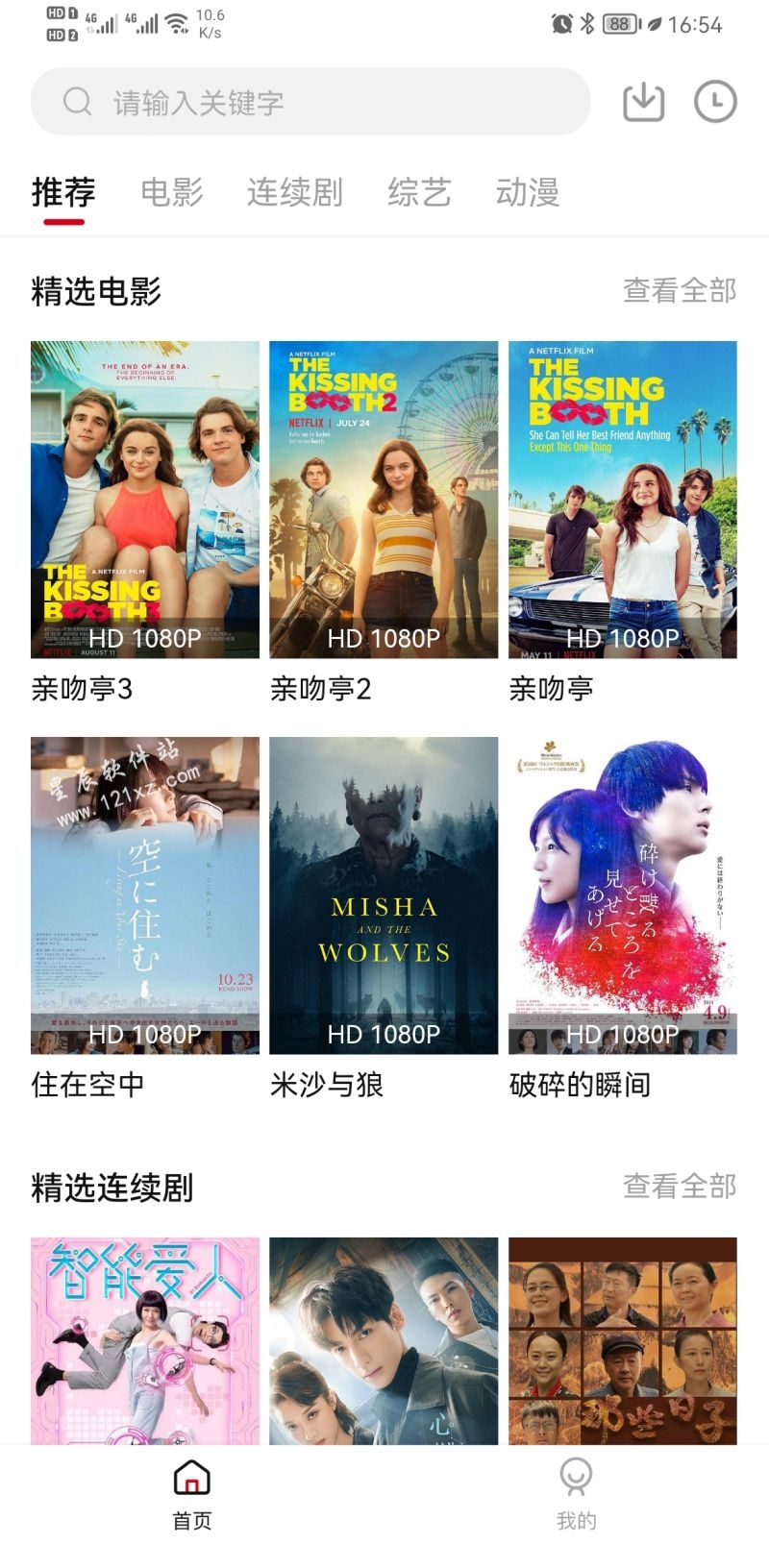Switch to the 电影 tab

click(x=172, y=192)
